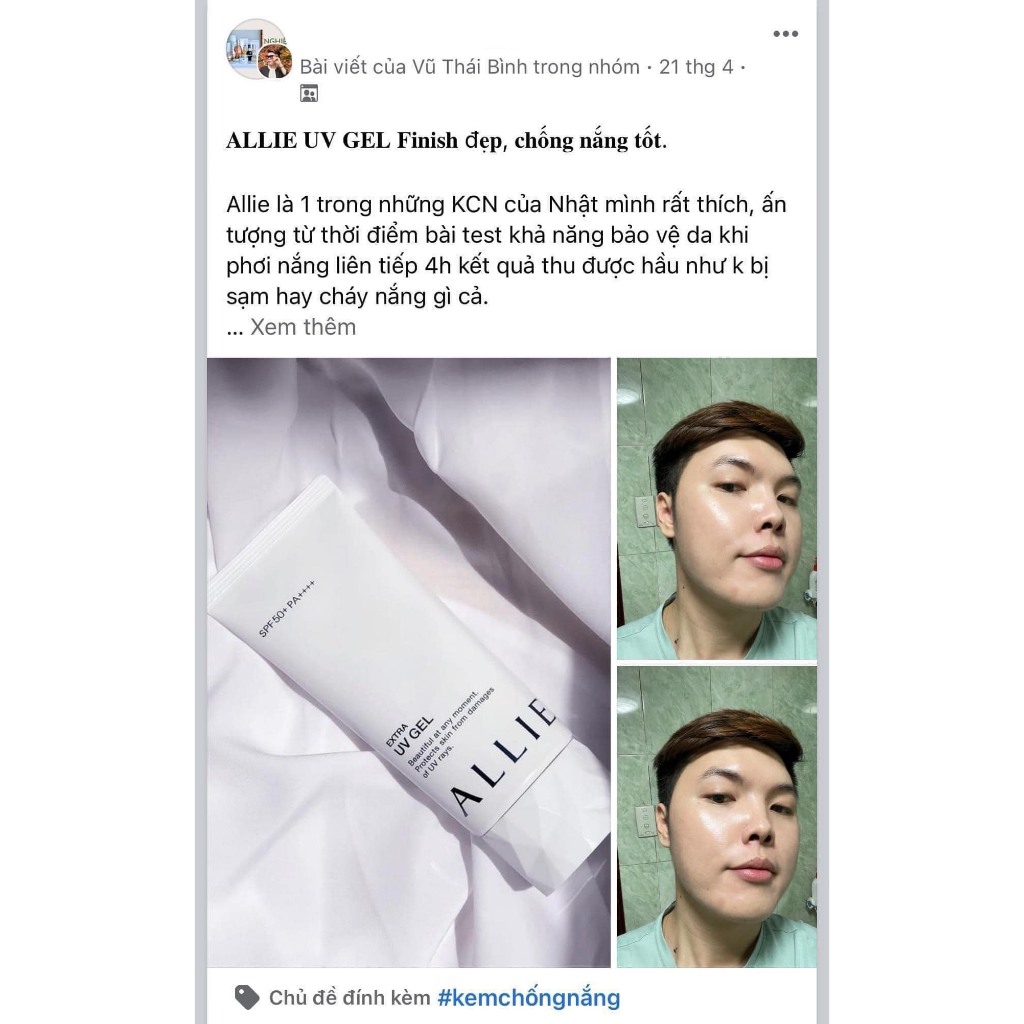
Task: Open the upper selfie photo
Action: click(x=716, y=509)
